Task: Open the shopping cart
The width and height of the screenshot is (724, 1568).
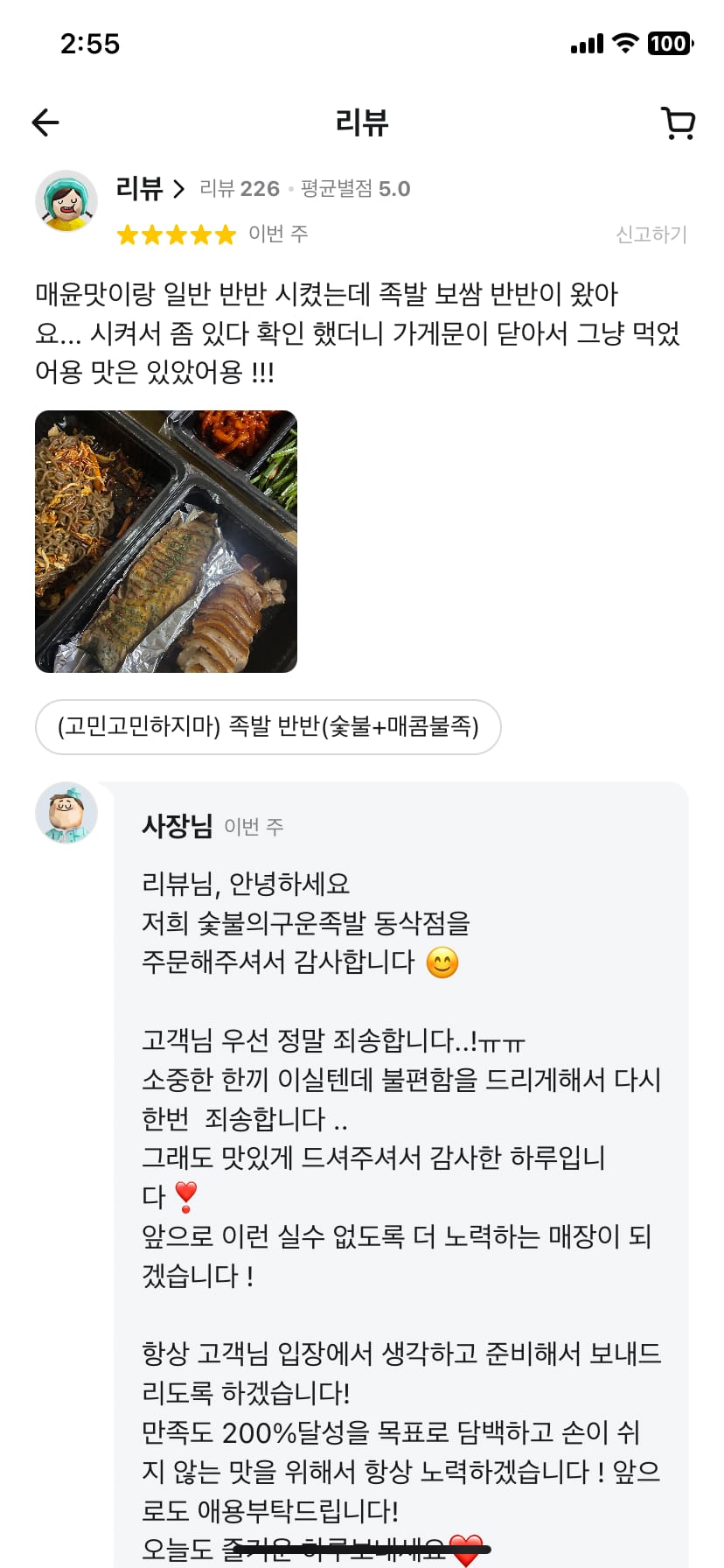Action: (678, 123)
